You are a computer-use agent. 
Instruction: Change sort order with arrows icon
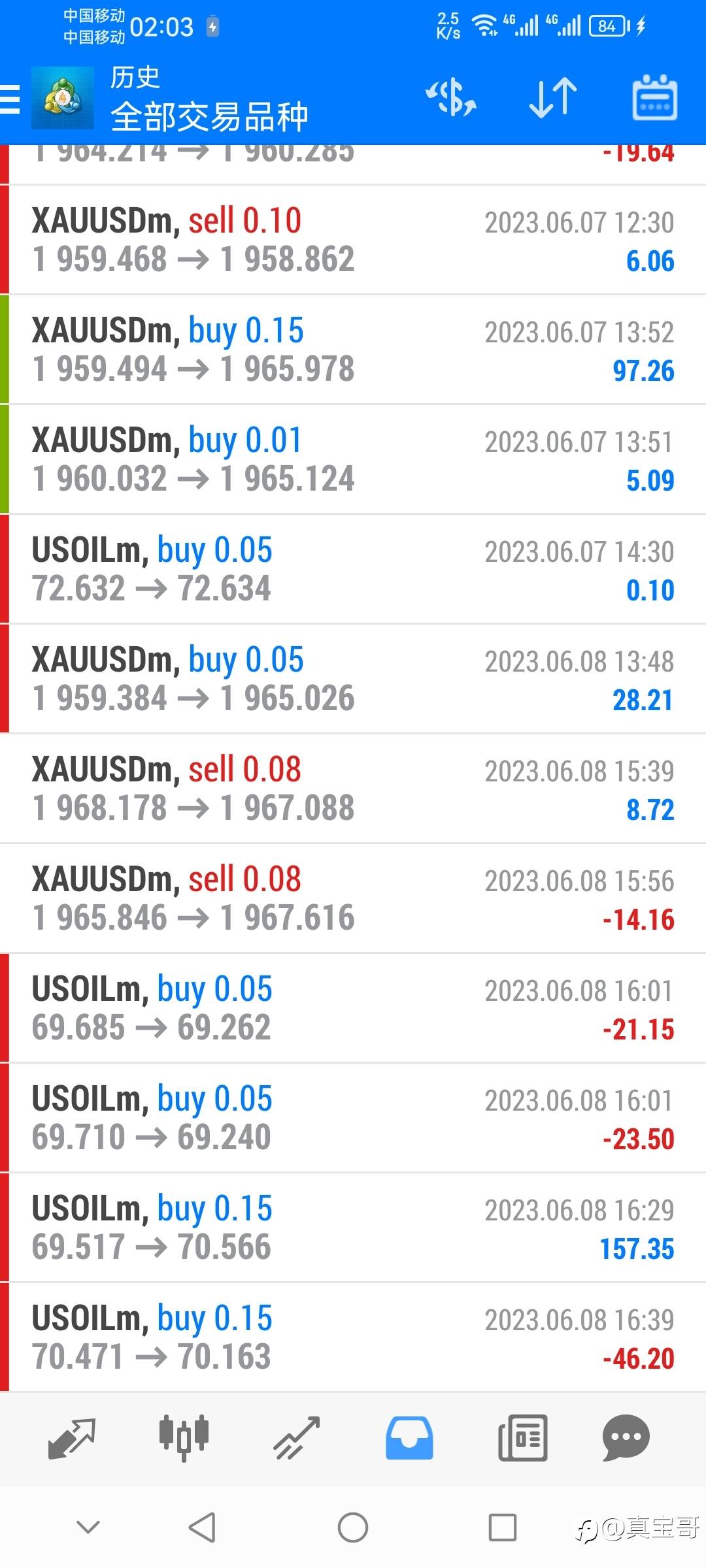pos(553,98)
